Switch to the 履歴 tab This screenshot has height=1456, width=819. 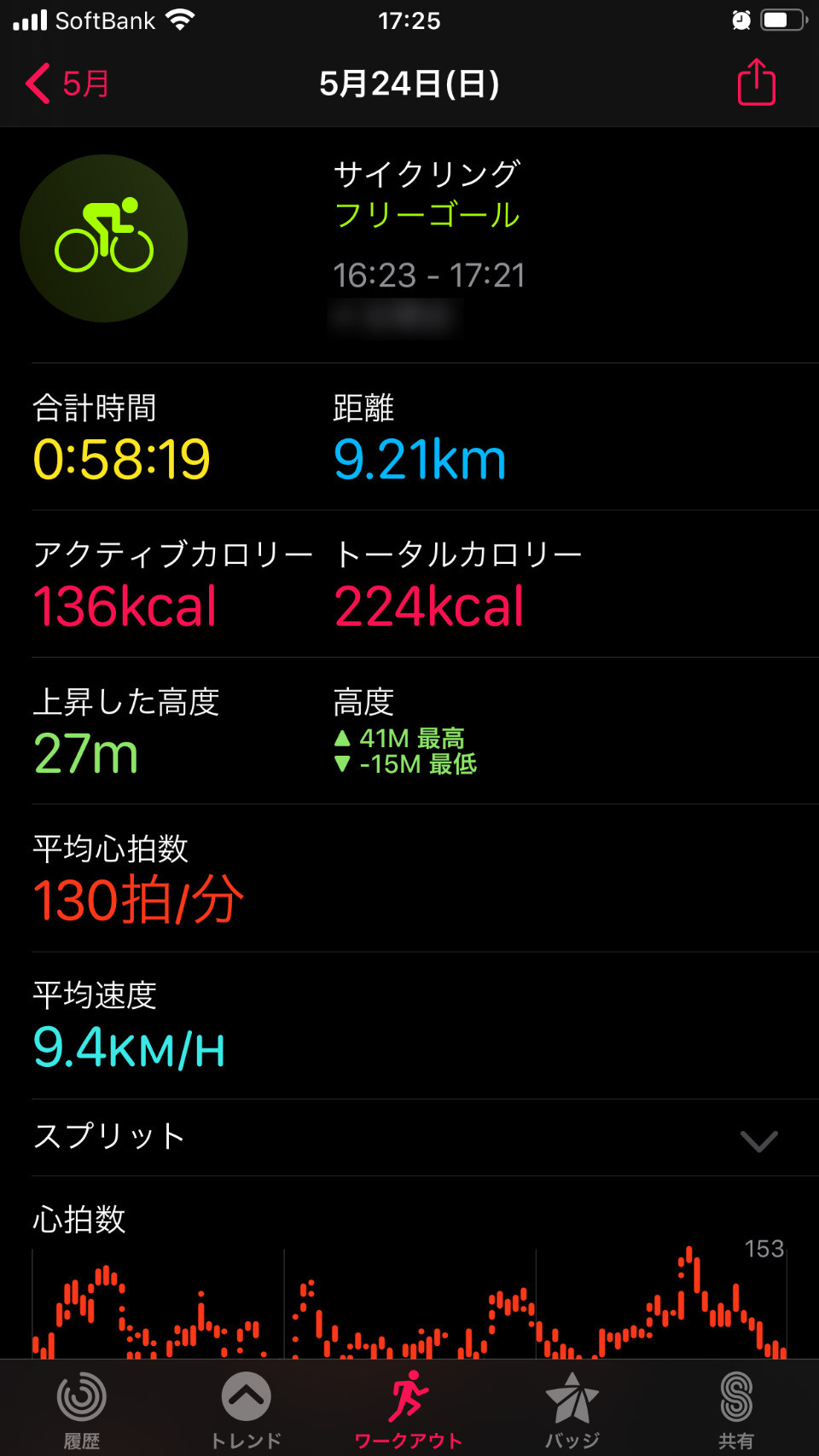[x=82, y=1409]
